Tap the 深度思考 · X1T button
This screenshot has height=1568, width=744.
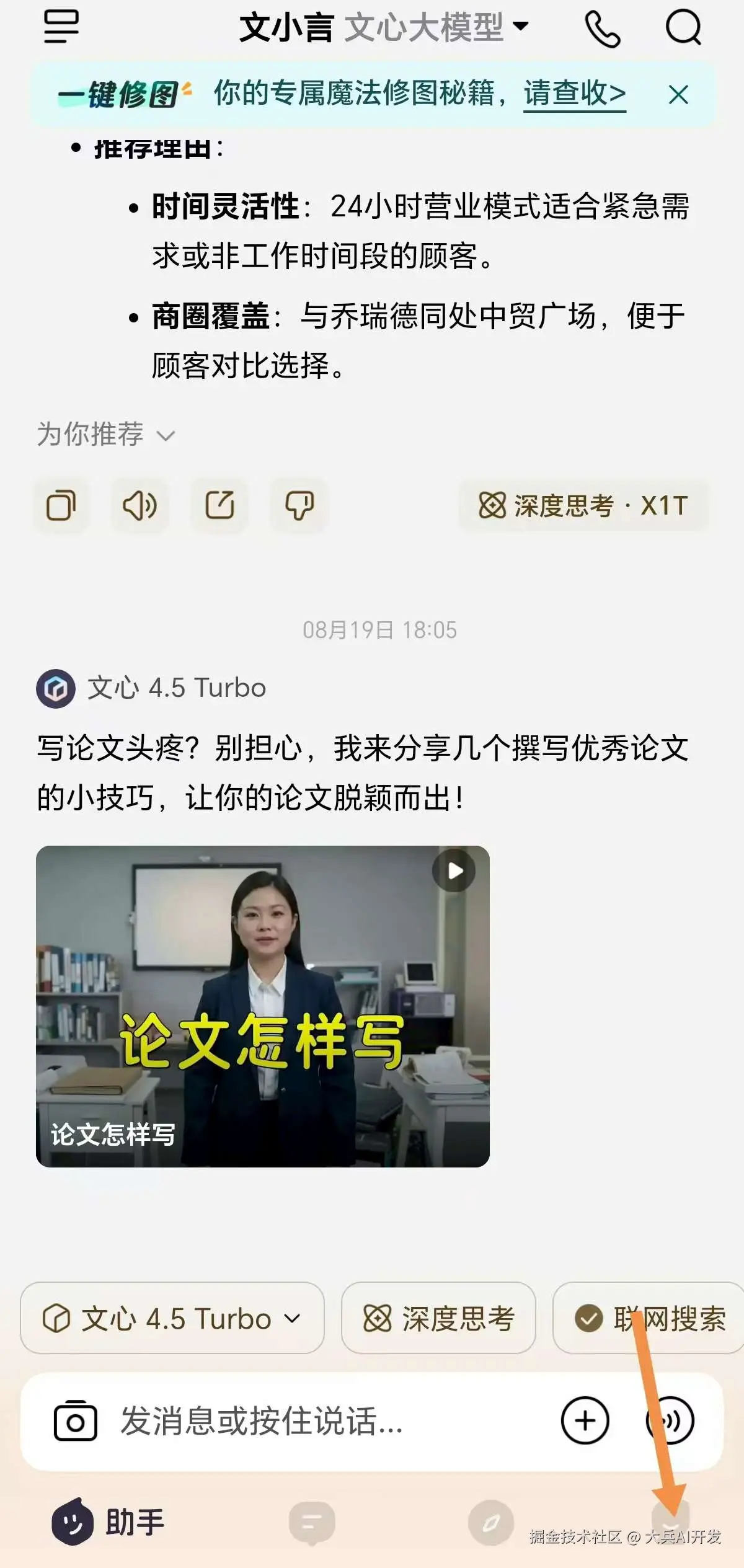coord(583,505)
